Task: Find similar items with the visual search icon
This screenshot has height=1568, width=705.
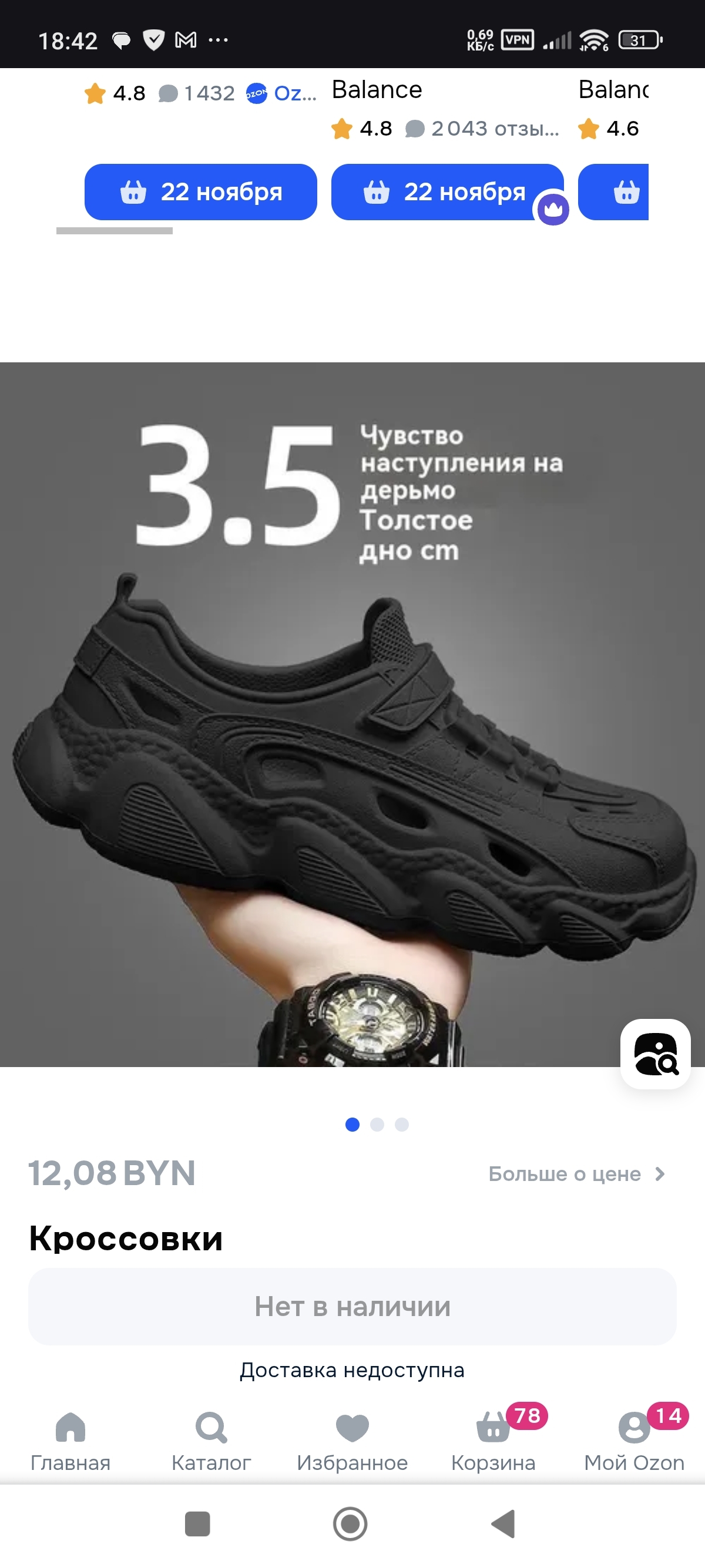Action: 655,1054
